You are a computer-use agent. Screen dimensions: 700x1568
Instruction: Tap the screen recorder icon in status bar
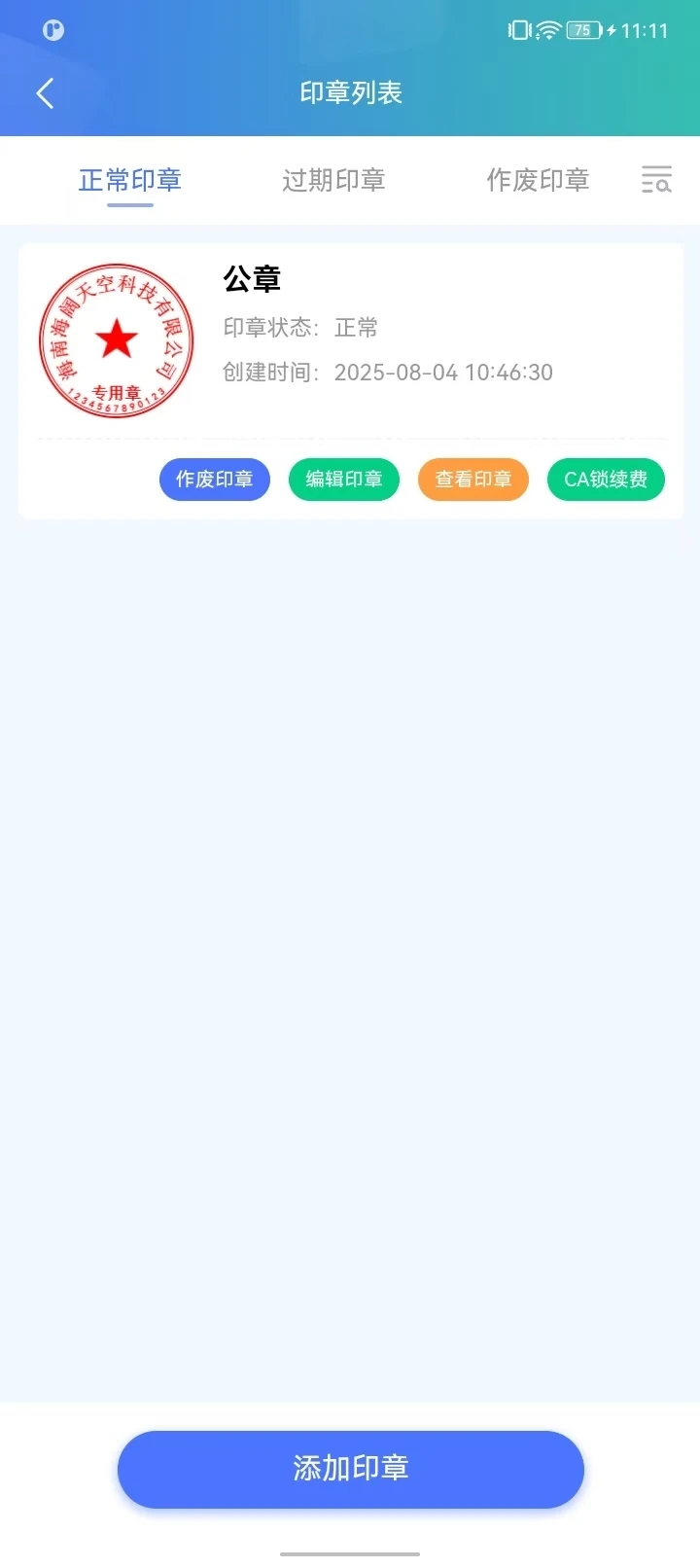click(52, 30)
